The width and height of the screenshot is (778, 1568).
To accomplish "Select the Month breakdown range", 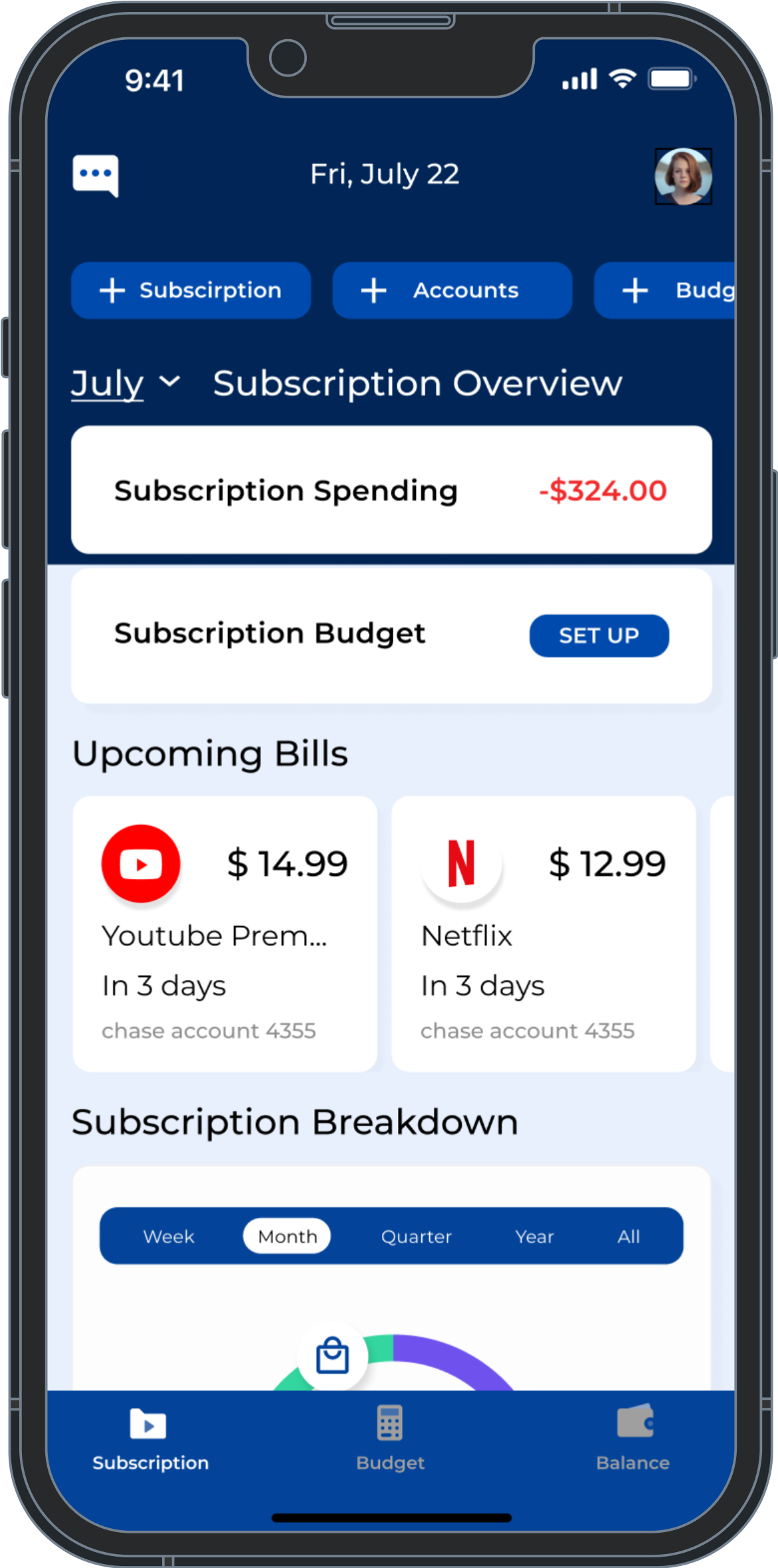I will (x=287, y=1236).
